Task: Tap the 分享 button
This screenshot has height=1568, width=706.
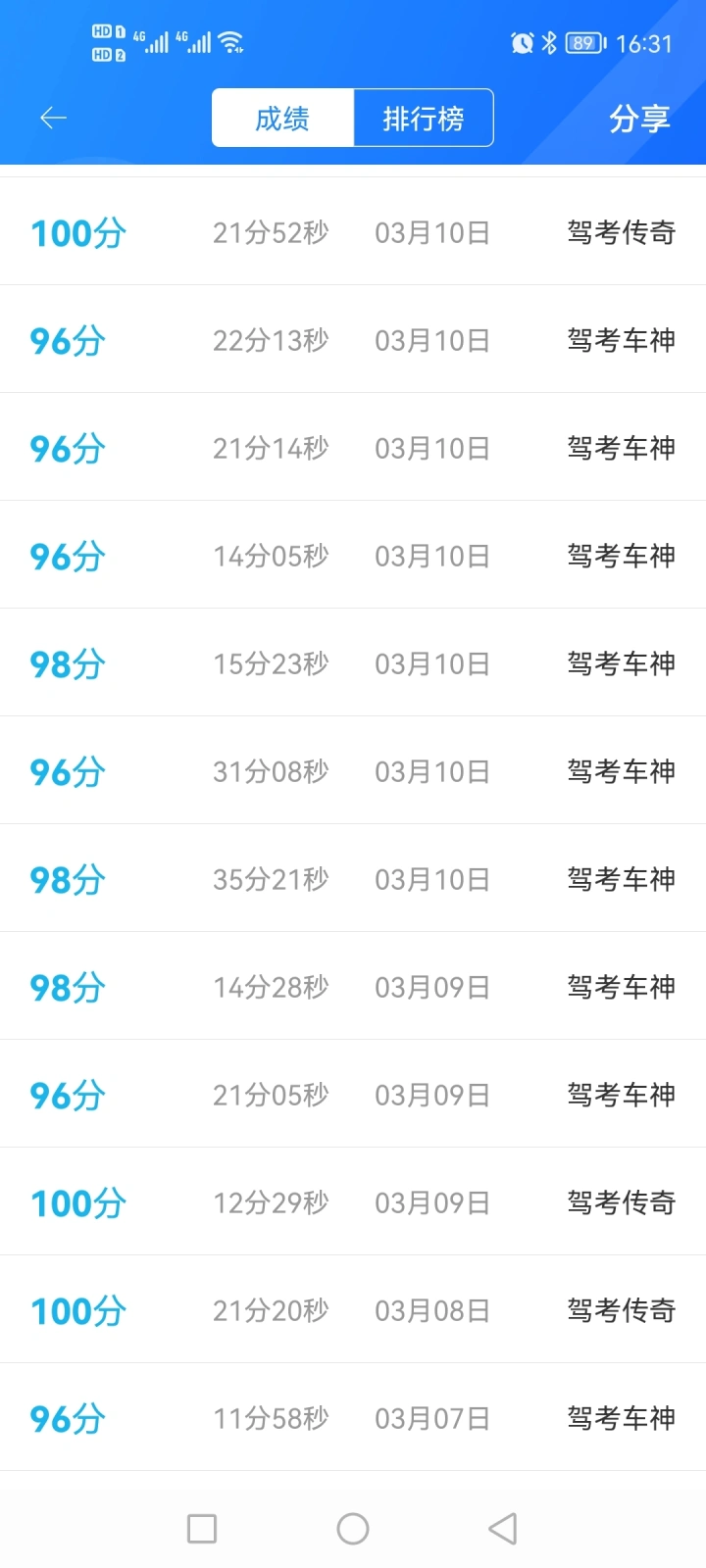Action: tap(639, 119)
